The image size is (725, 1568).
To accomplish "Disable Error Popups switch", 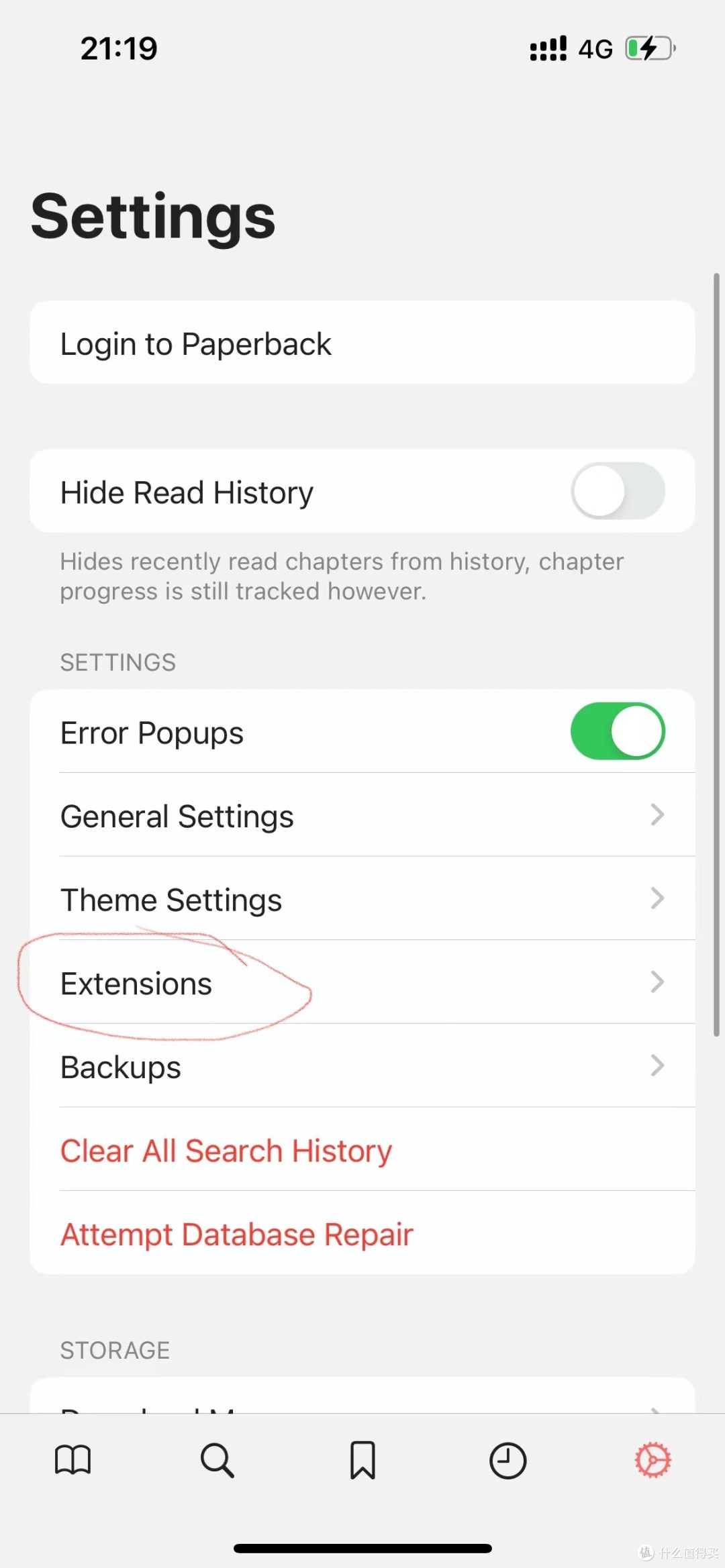I will [617, 731].
